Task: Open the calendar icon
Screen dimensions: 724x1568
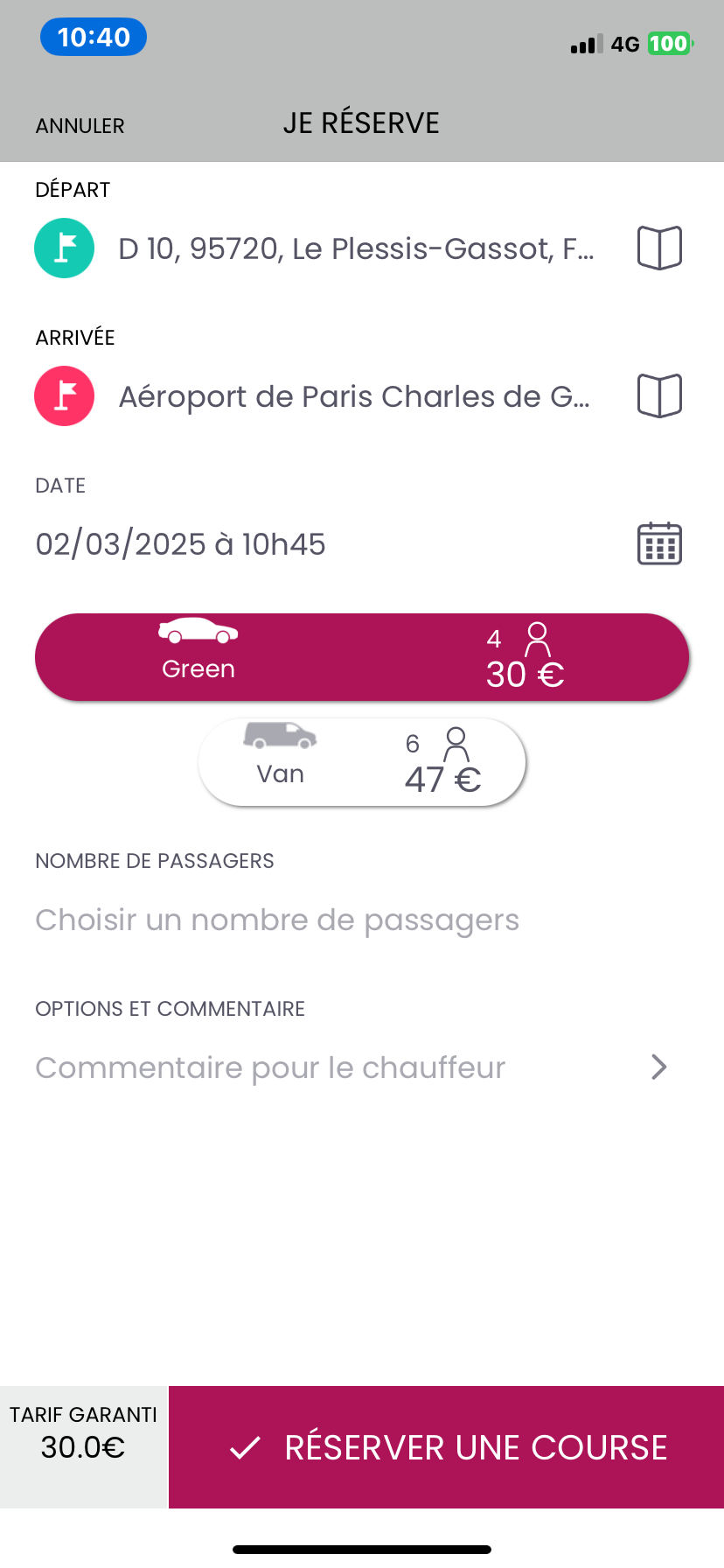Action: [x=659, y=543]
